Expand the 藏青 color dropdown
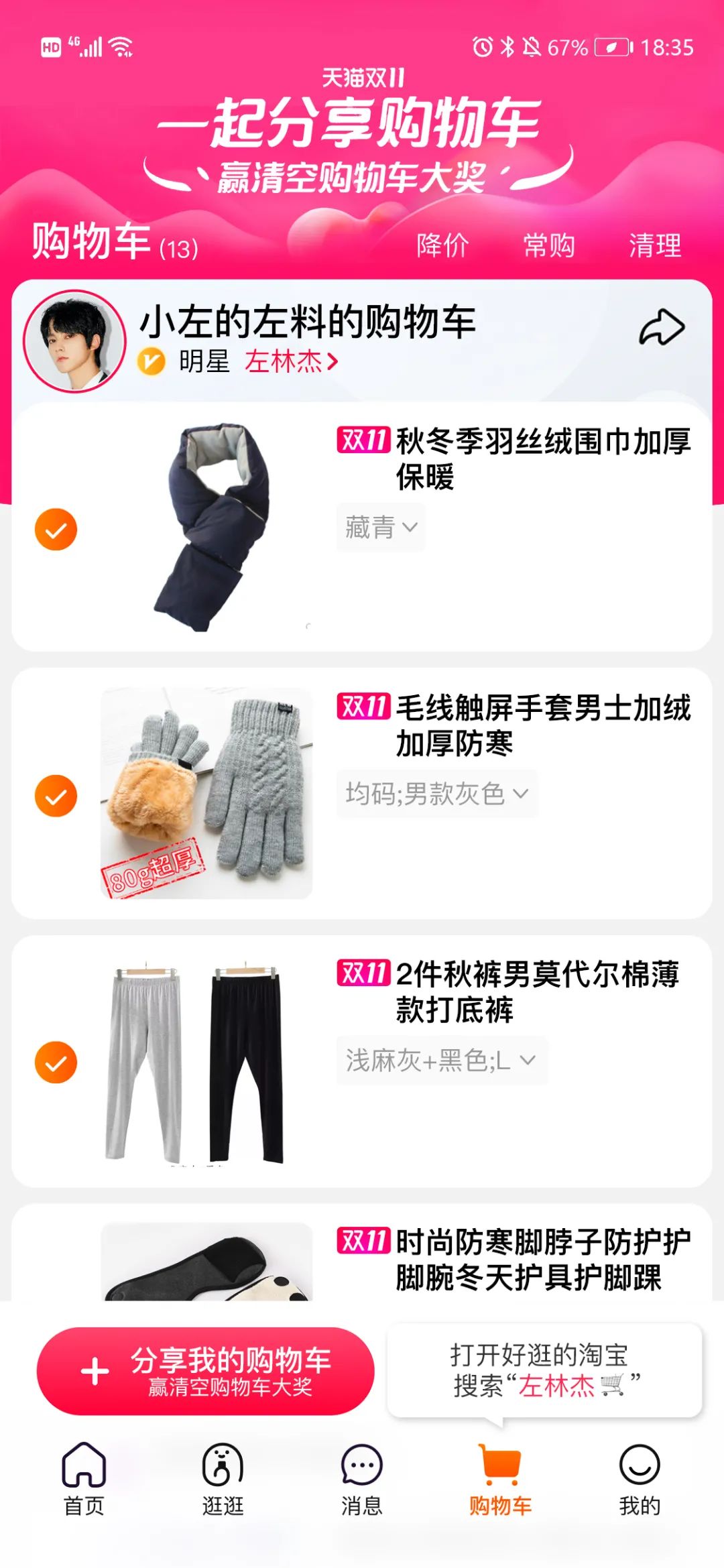 pos(381,528)
